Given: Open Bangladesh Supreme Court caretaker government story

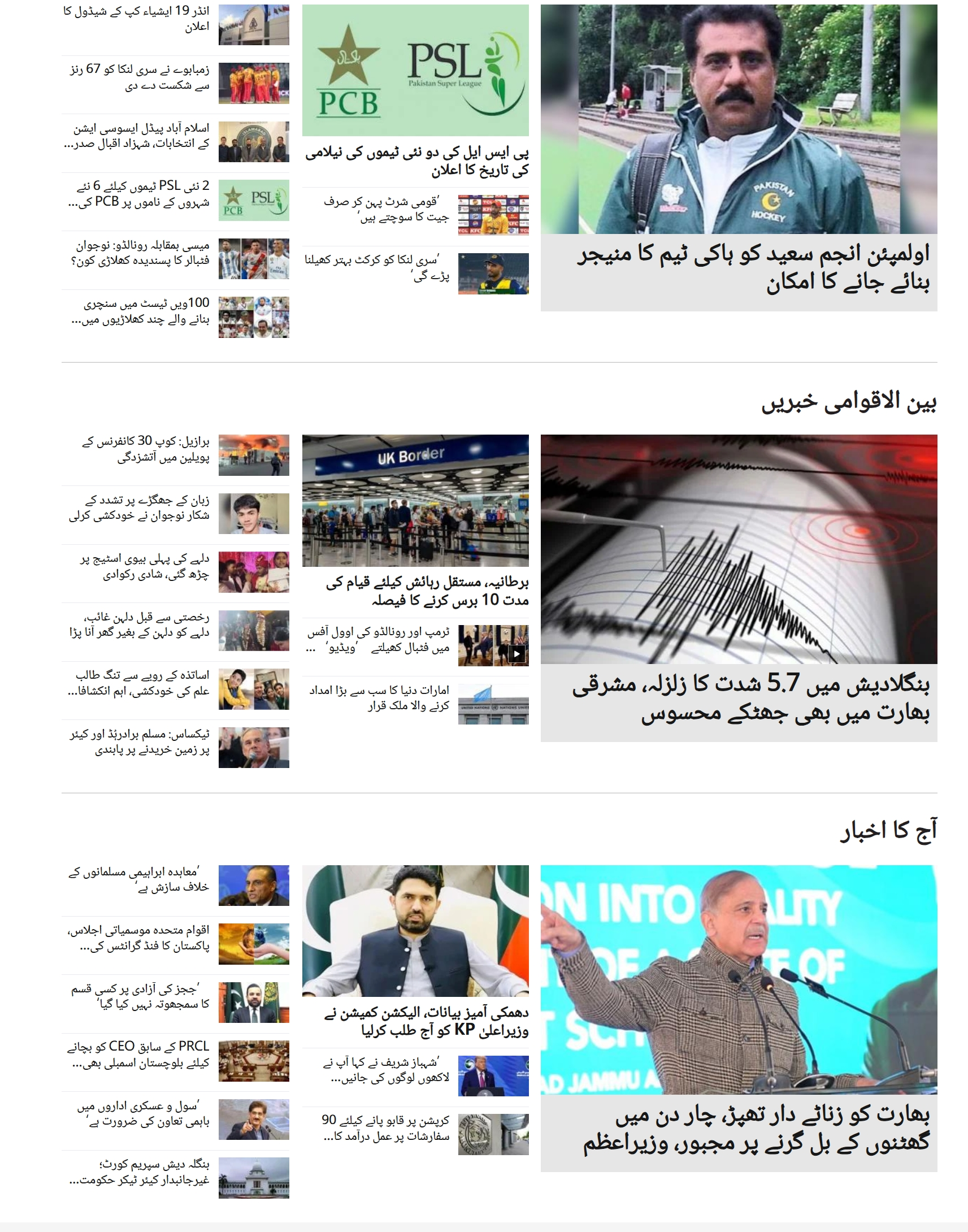Looking at the screenshot, I should click(x=140, y=1173).
